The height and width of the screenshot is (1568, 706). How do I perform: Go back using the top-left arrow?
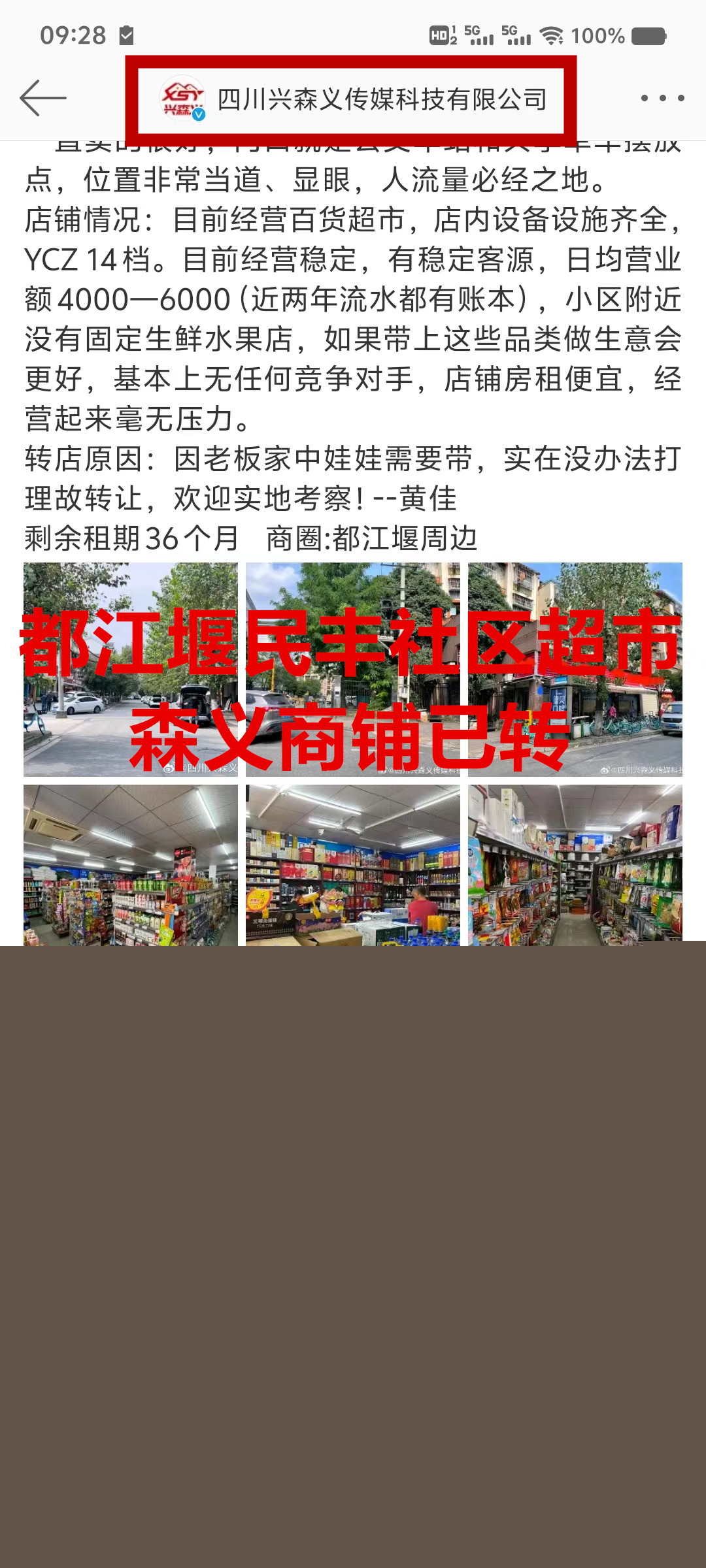[43, 98]
